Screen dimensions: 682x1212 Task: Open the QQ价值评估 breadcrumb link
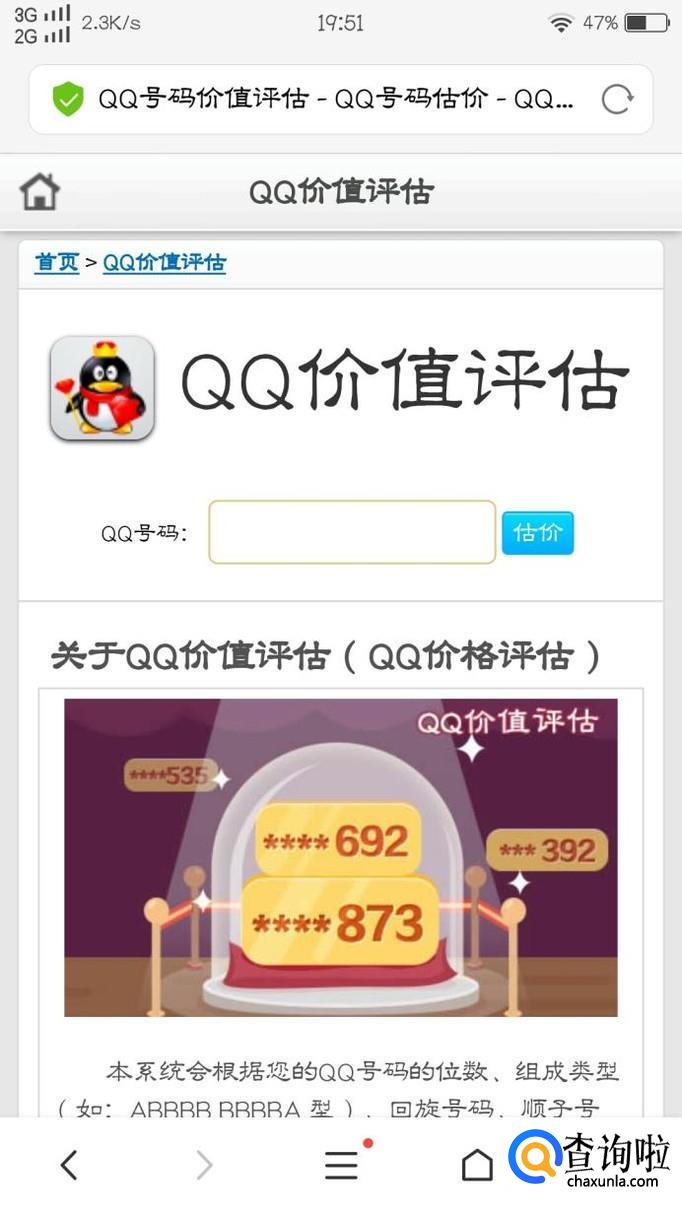[x=164, y=263]
